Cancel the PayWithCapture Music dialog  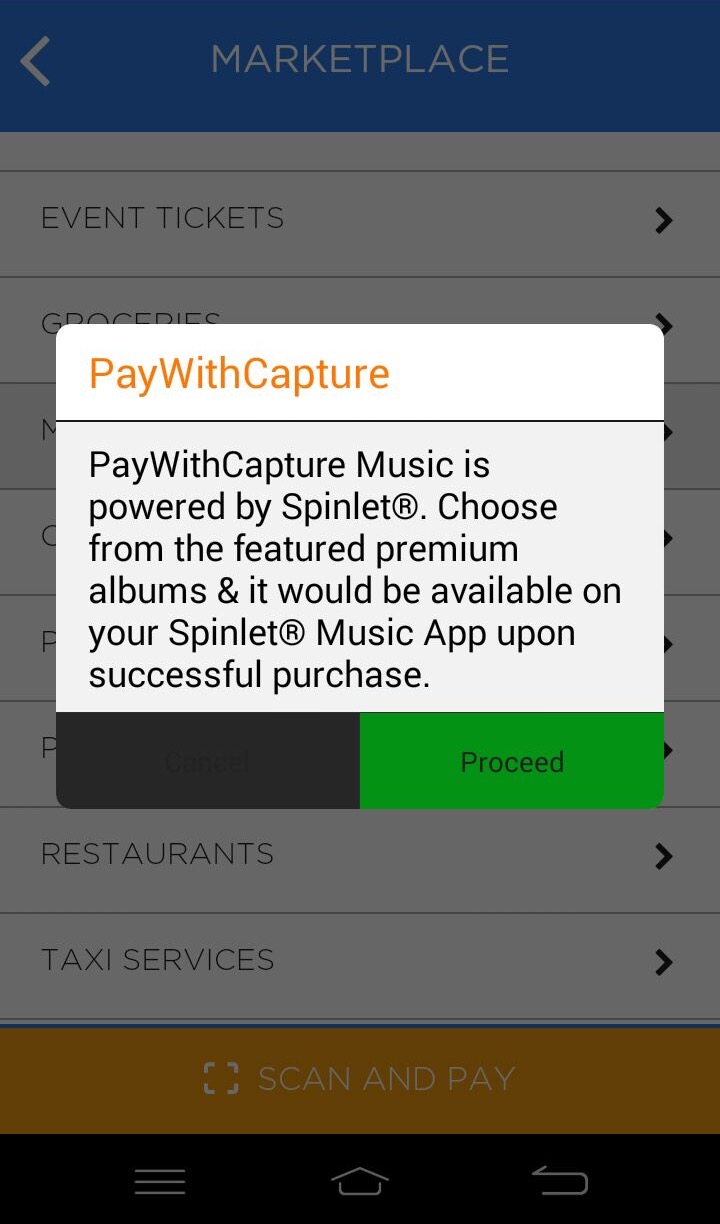click(x=208, y=761)
